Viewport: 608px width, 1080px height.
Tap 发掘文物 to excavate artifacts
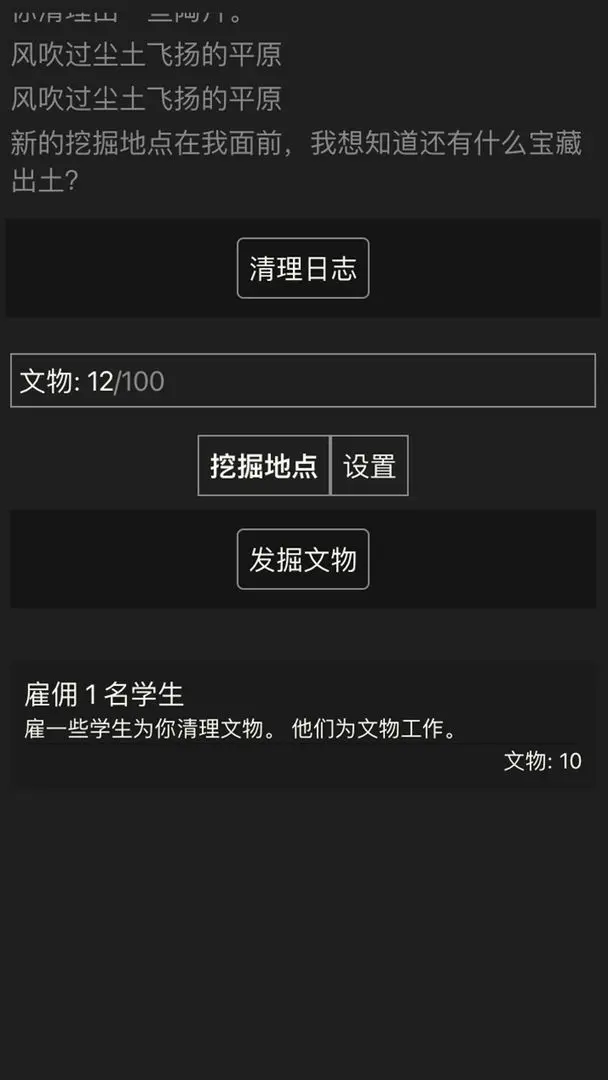pos(303,559)
